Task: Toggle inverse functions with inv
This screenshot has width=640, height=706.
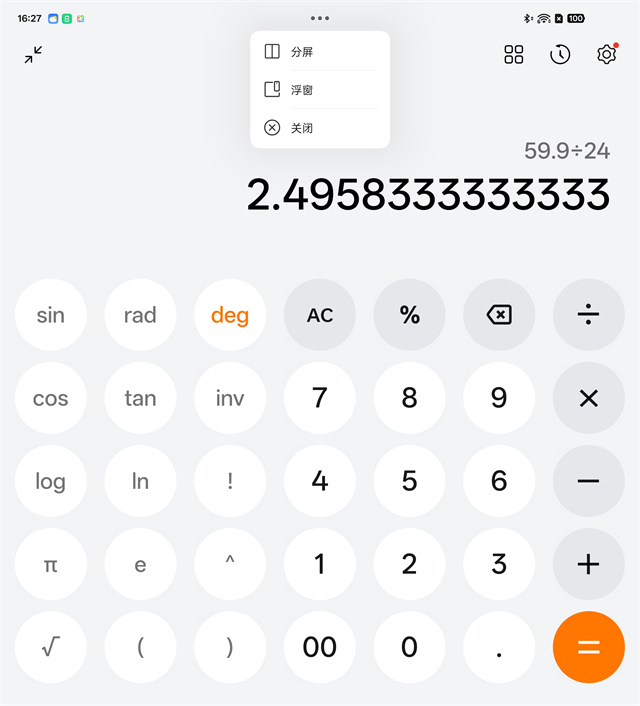Action: coord(230,398)
